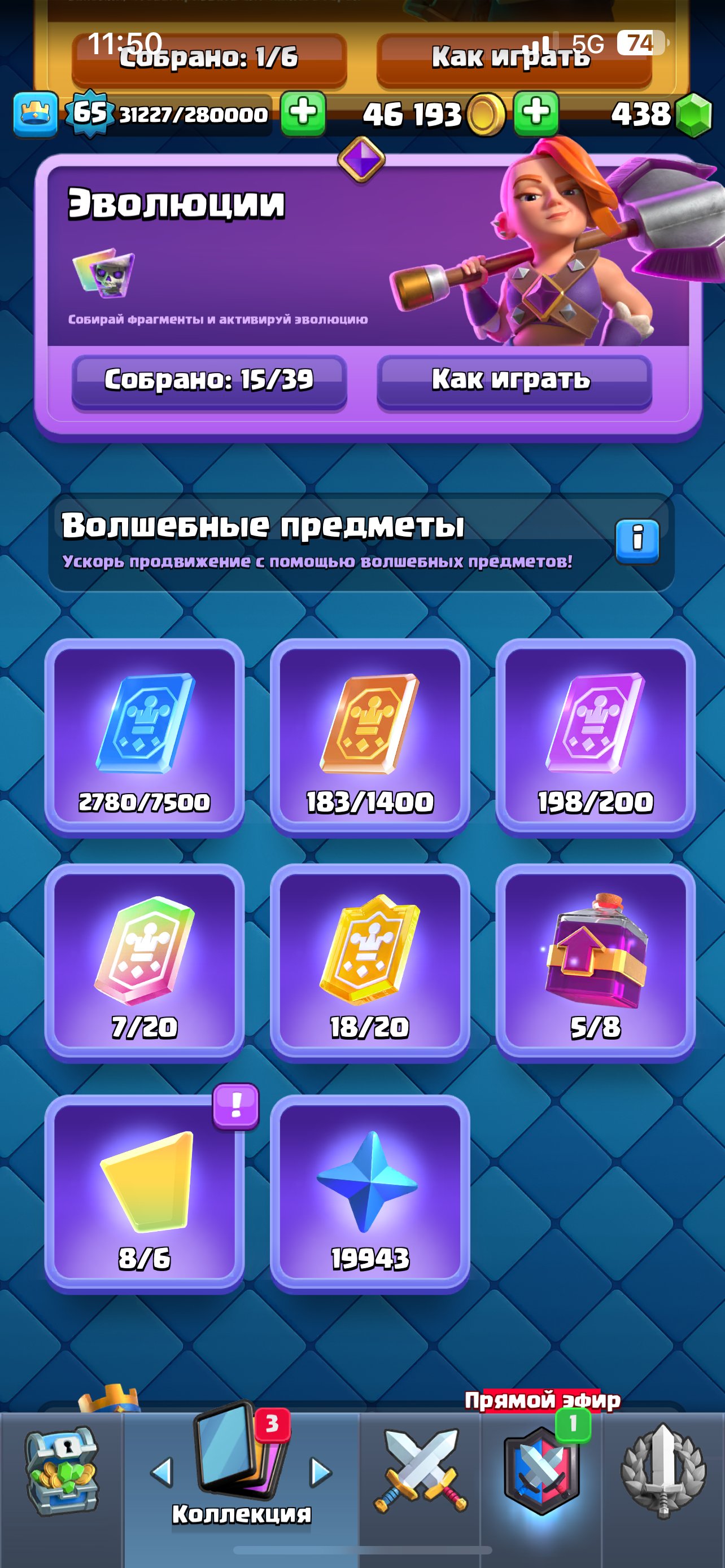Add gold with the green plus button
The image size is (725, 1568).
tap(536, 113)
